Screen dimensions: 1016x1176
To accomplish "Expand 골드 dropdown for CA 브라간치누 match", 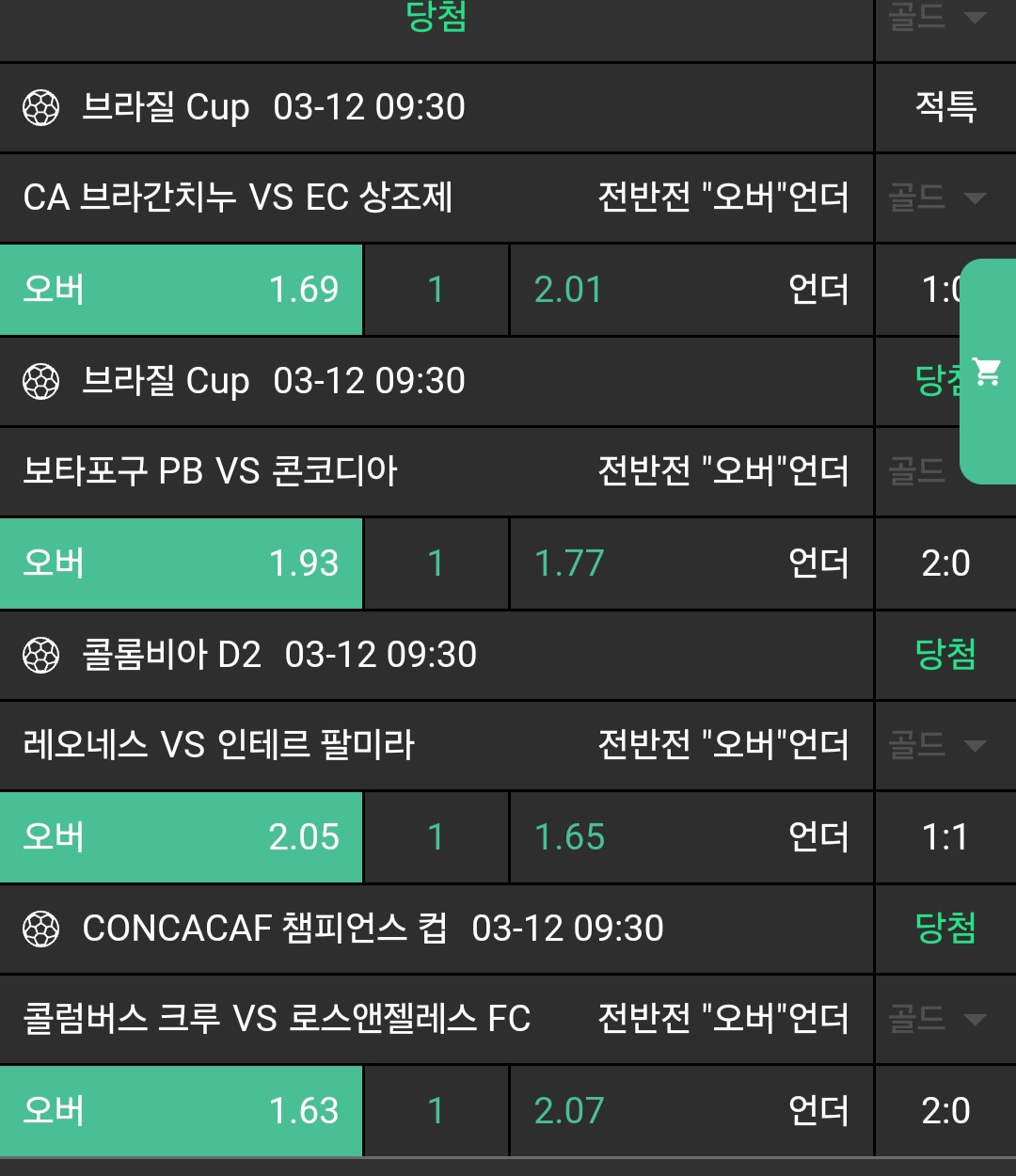I will pos(937,198).
